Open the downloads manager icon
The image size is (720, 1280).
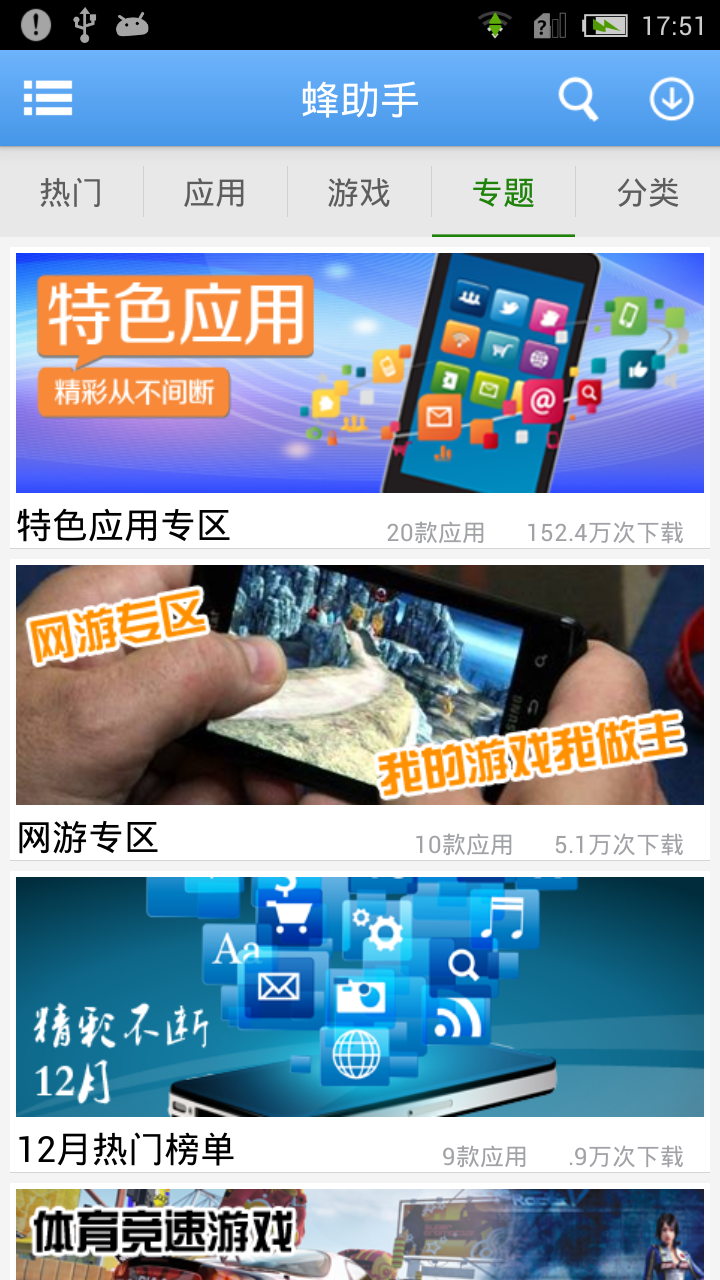671,99
